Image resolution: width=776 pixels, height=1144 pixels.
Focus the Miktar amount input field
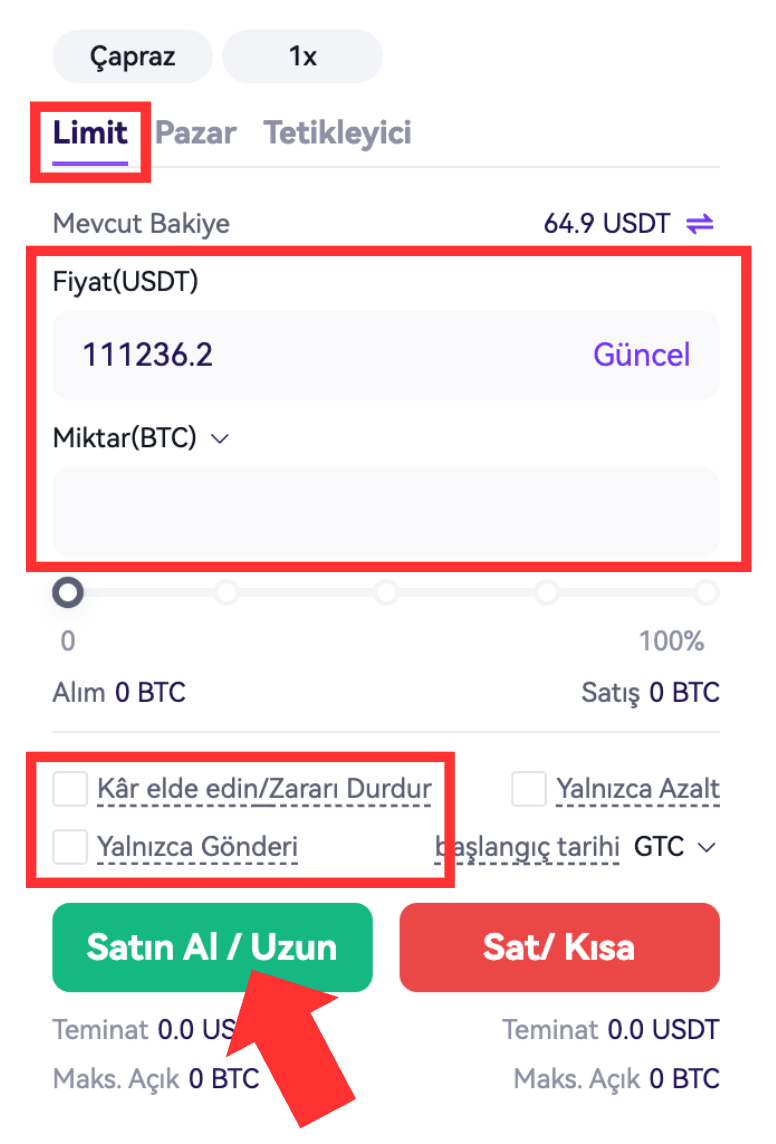pos(385,511)
